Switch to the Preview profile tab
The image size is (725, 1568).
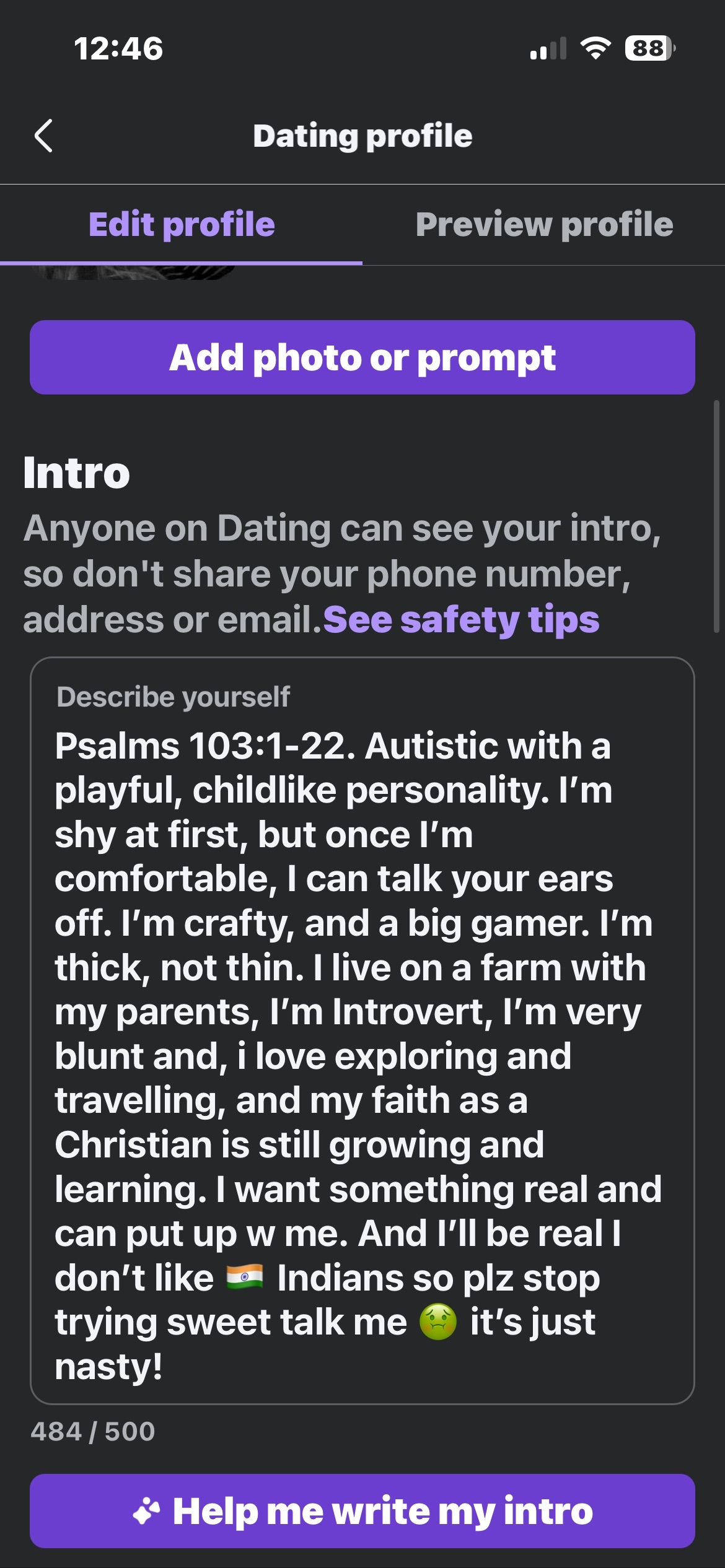pyautogui.click(x=544, y=224)
